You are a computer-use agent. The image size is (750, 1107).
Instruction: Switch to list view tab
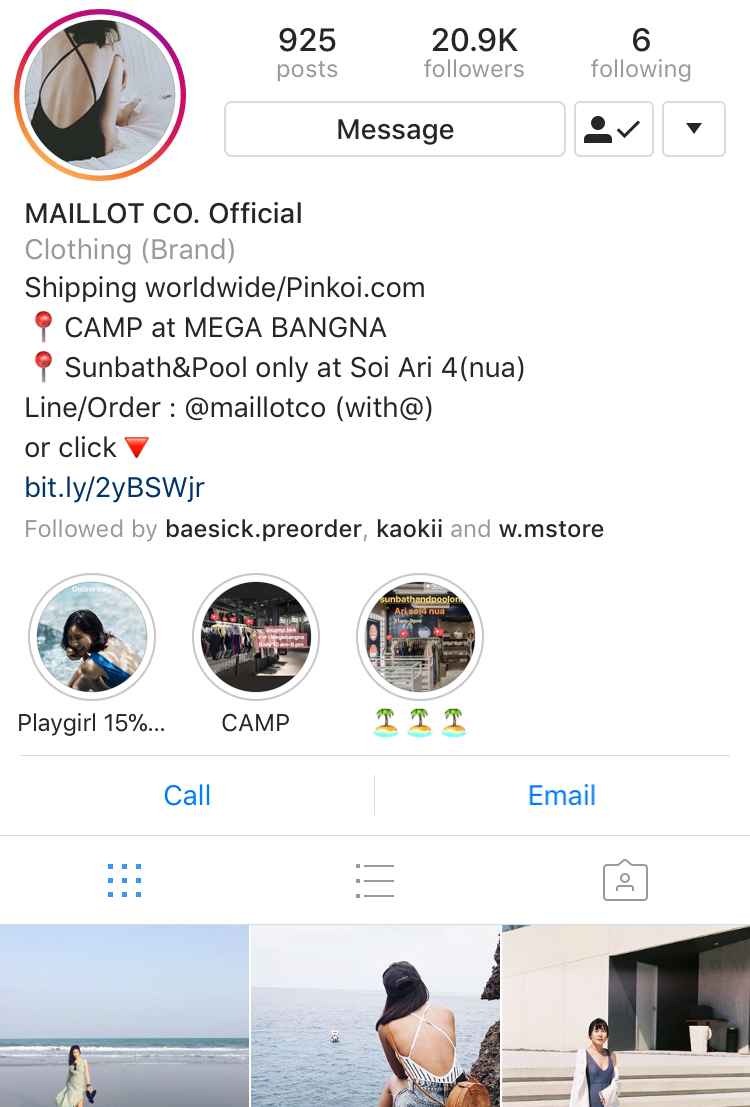[x=375, y=881]
